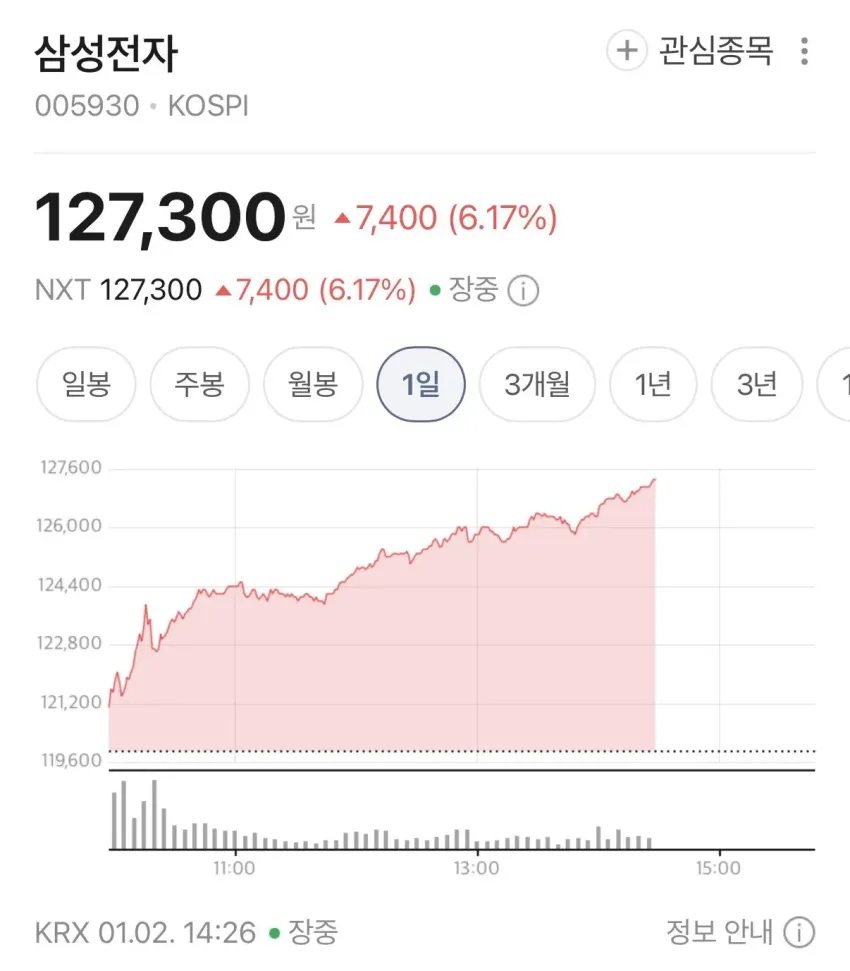Select the 1일 chart range
Screen dimensions: 850x971
421,384
